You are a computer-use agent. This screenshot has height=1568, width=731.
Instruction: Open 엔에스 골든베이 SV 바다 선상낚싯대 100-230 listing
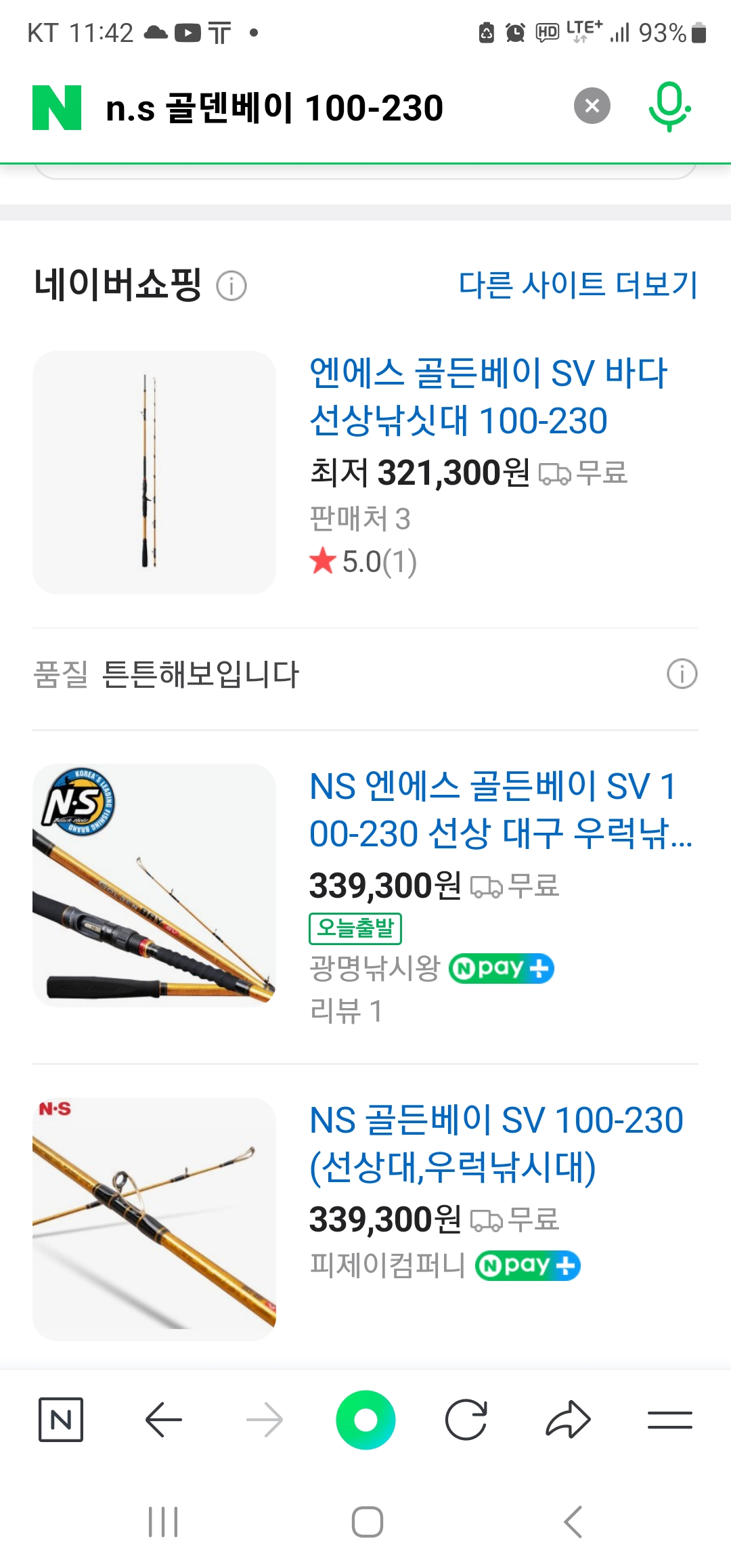pyautogui.click(x=487, y=397)
